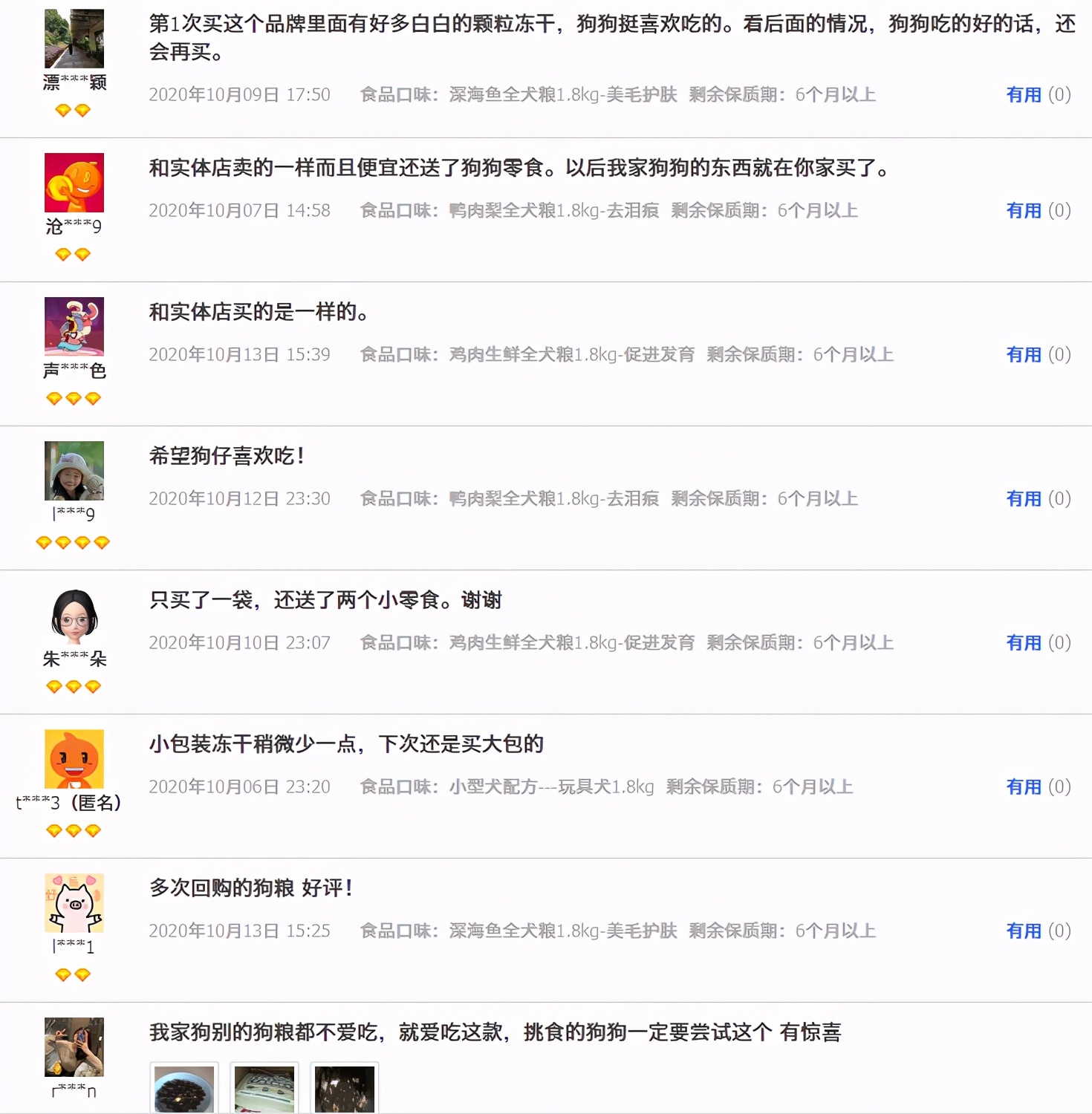The width and height of the screenshot is (1092, 1114).
Task: Click the triple diamond badge under 声***色
Action: tap(74, 398)
